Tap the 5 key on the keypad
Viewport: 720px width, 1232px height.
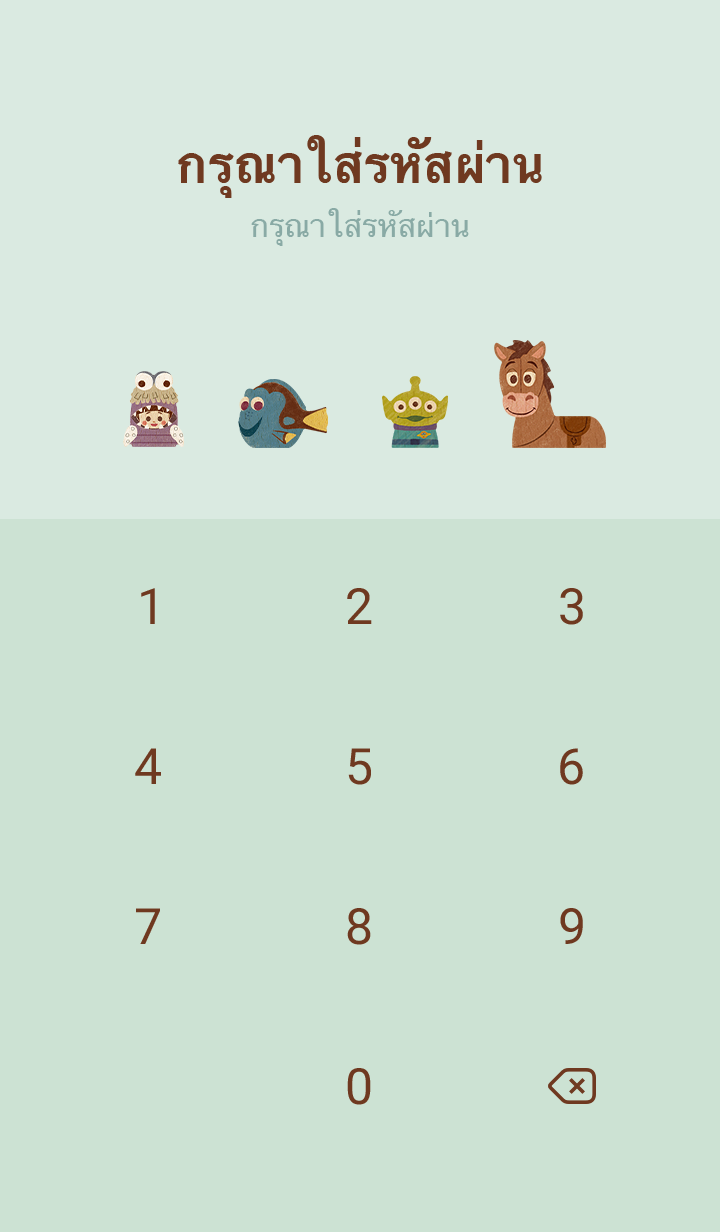(359, 767)
